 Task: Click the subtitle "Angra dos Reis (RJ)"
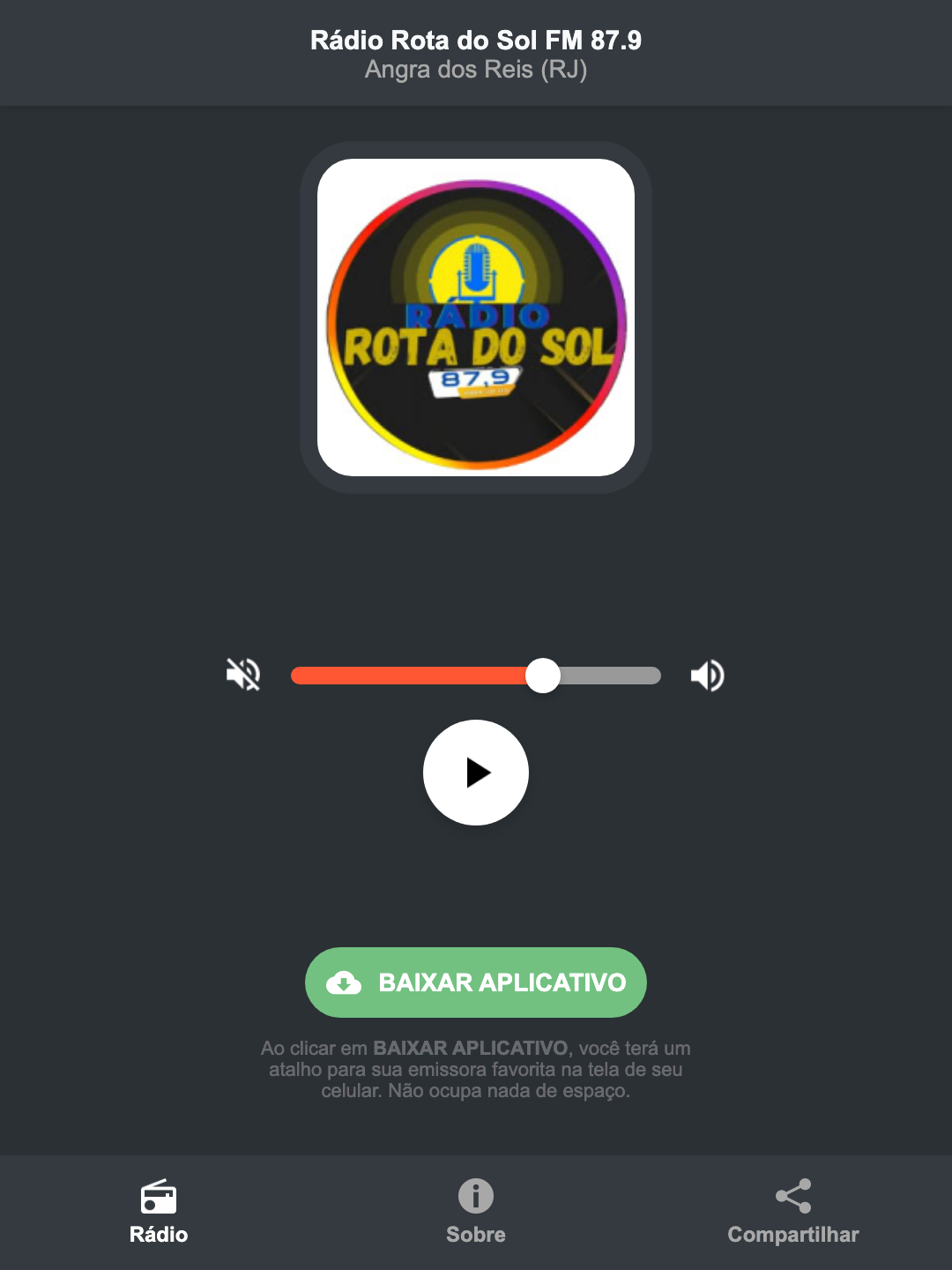(x=475, y=72)
